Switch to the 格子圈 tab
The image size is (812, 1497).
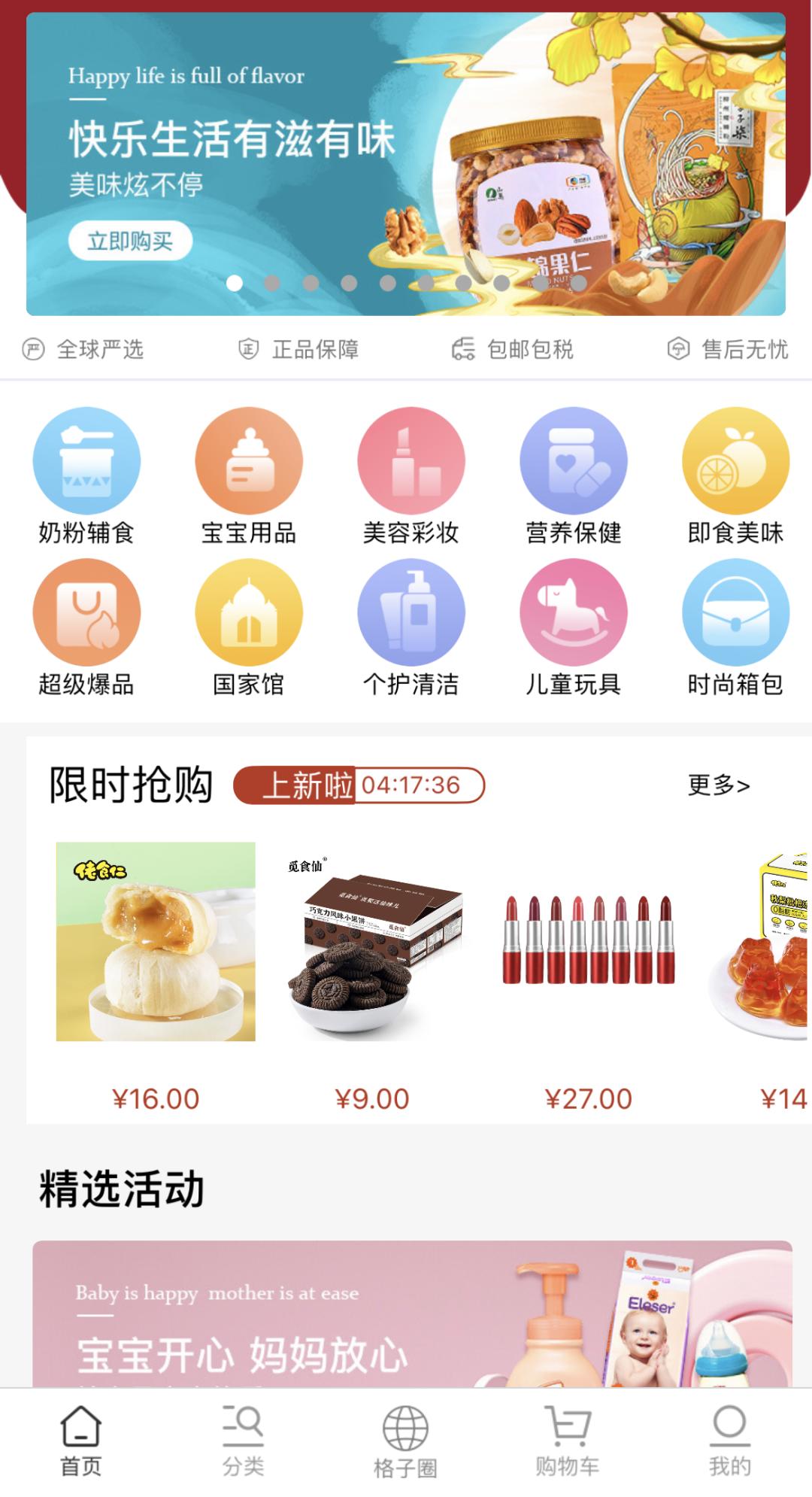click(405, 1441)
